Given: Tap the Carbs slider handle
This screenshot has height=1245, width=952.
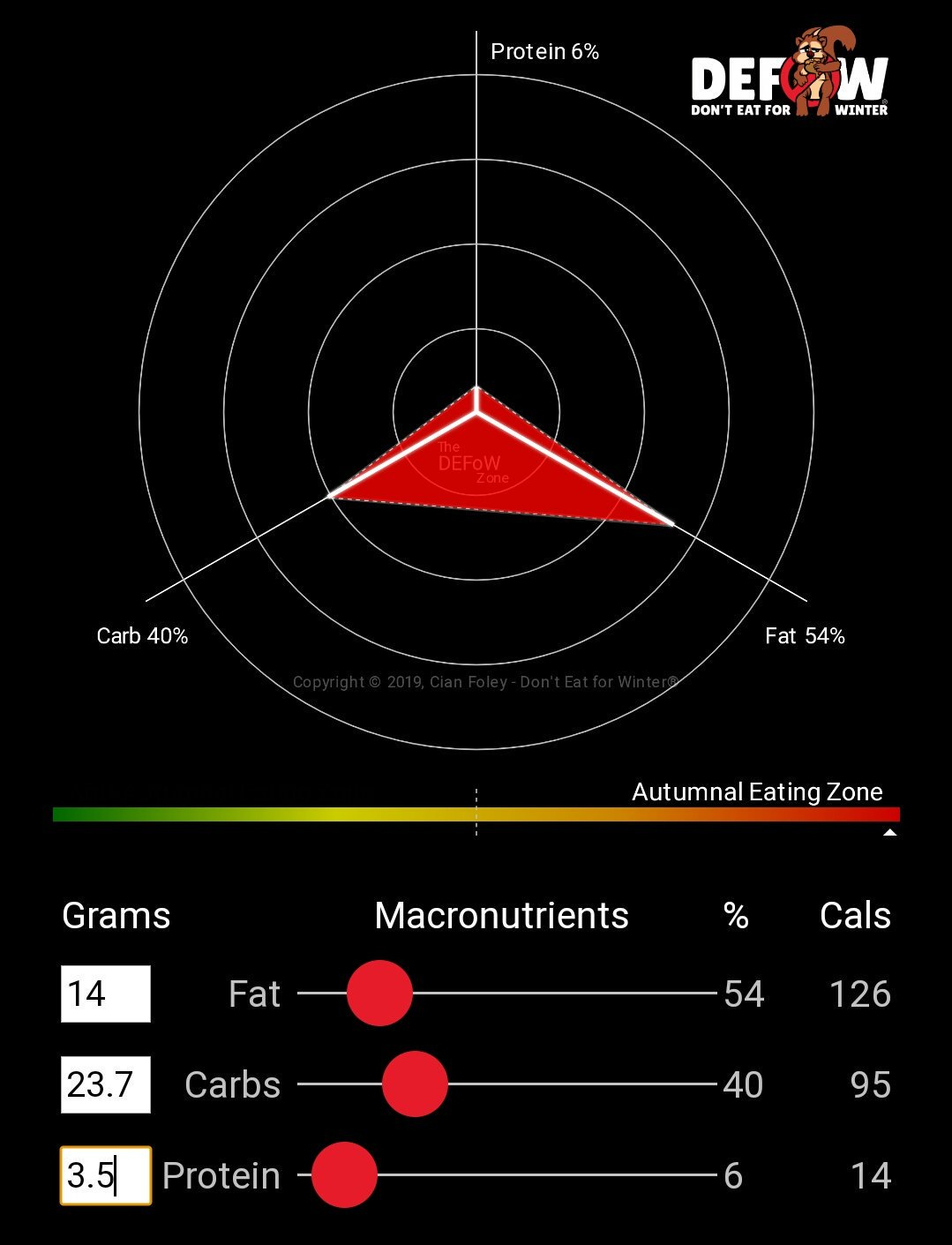Looking at the screenshot, I should click(415, 1084).
